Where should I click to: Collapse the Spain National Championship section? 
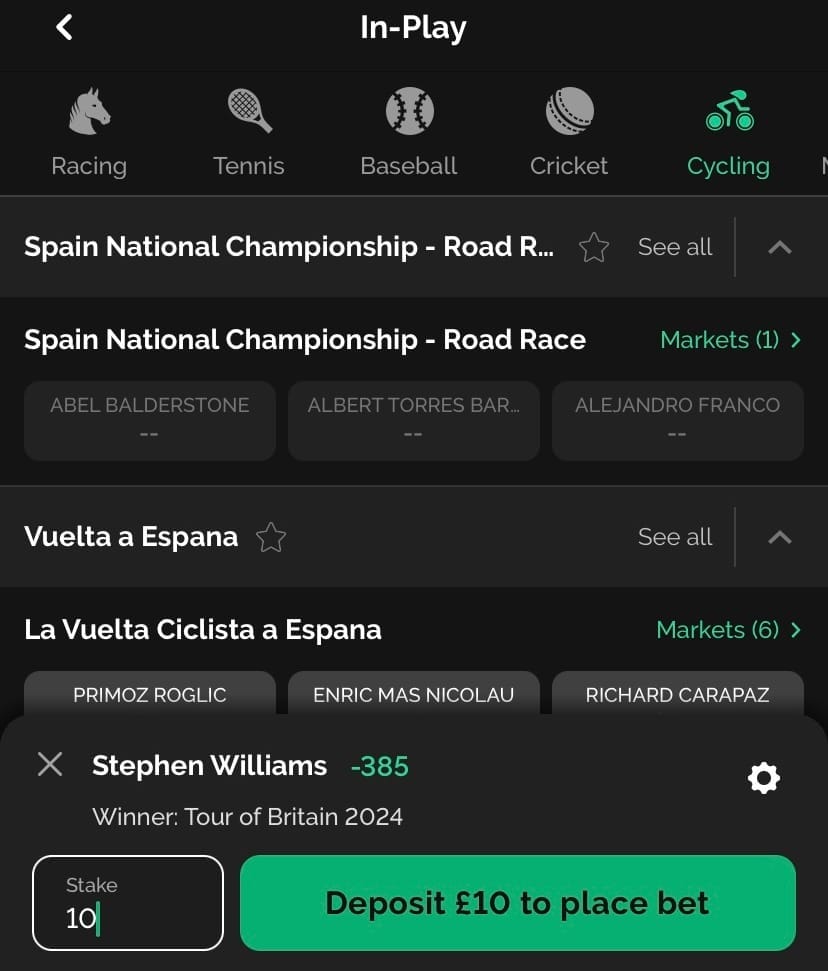779,247
